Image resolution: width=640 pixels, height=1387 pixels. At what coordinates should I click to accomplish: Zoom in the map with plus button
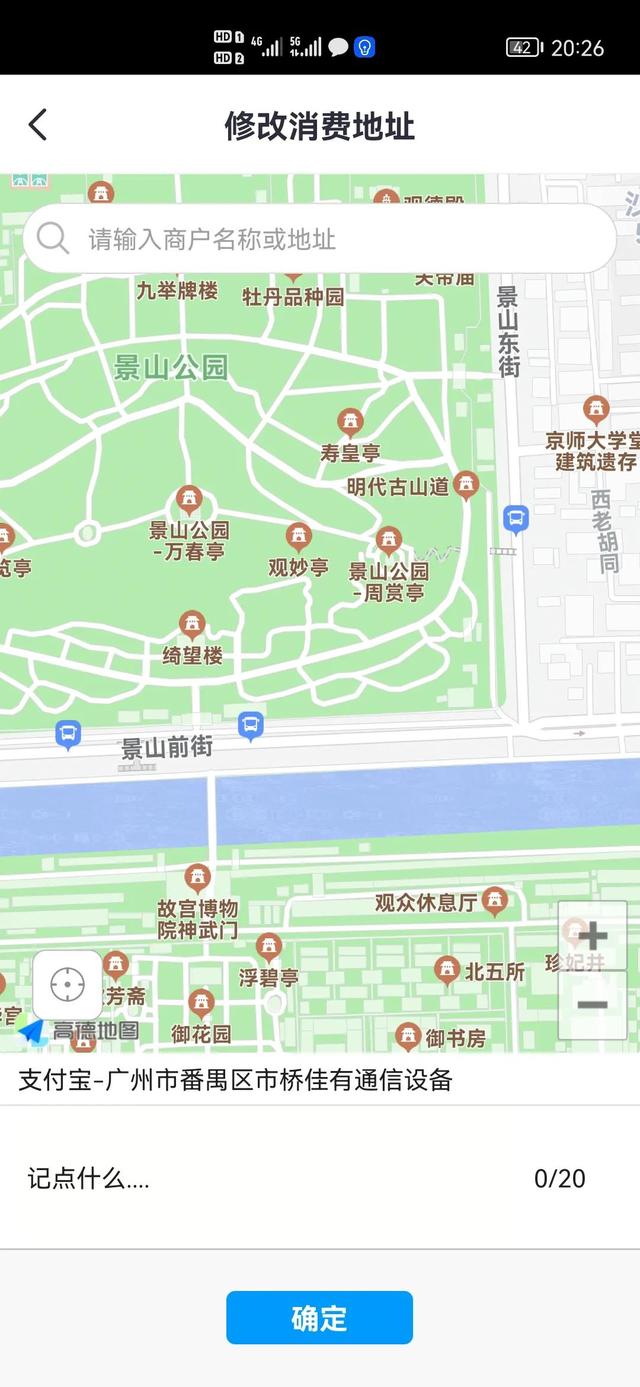pos(593,936)
